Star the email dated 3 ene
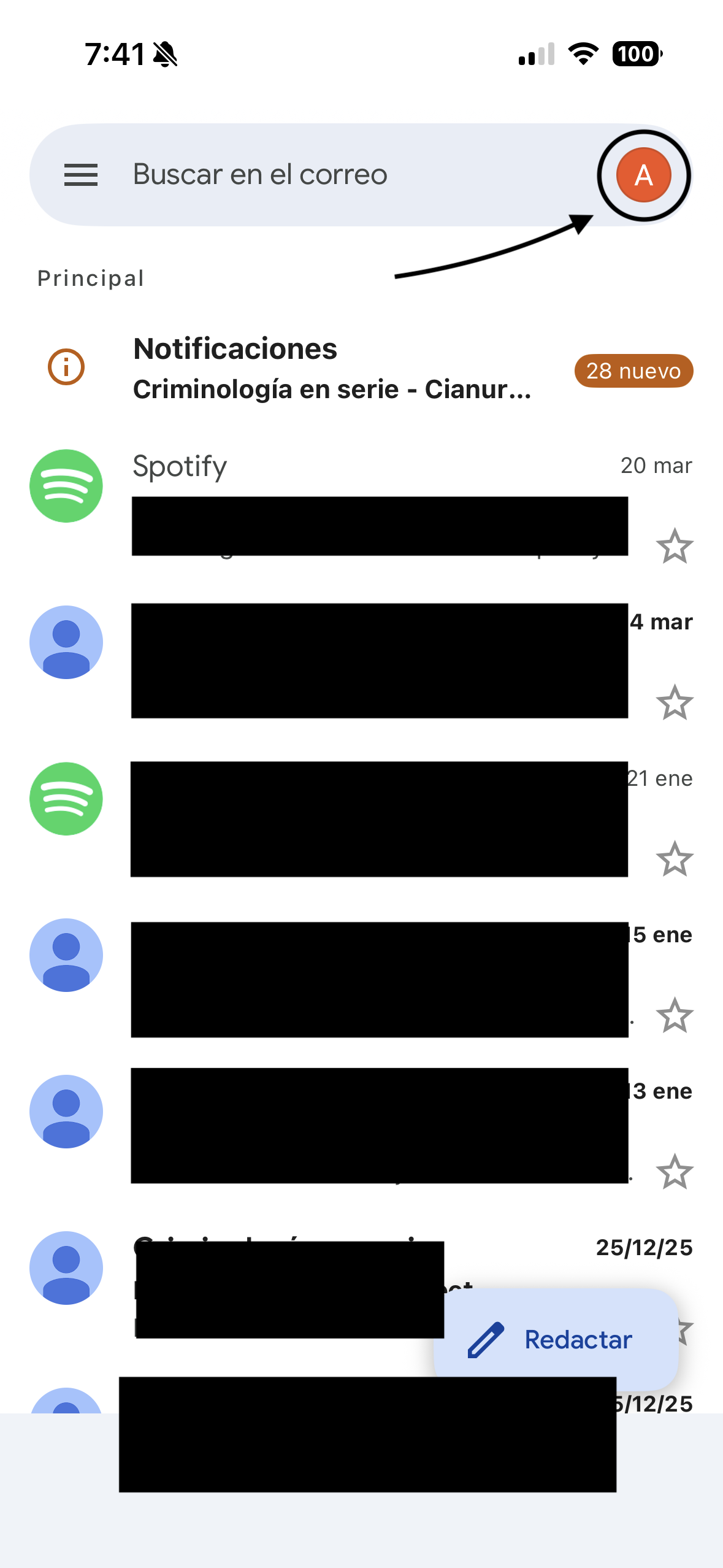The height and width of the screenshot is (1568, 723). pos(675,1172)
